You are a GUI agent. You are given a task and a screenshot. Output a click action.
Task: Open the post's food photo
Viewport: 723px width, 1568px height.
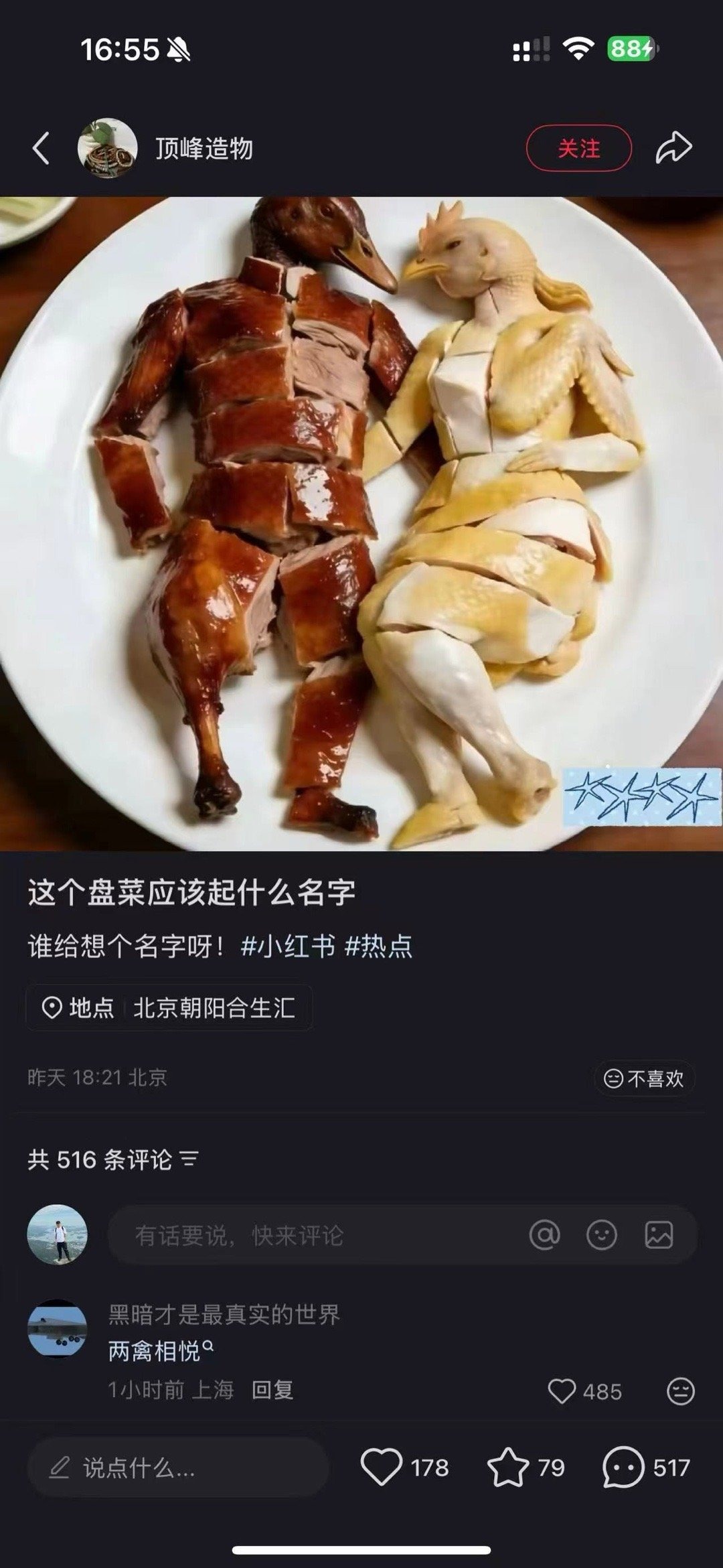click(361, 522)
